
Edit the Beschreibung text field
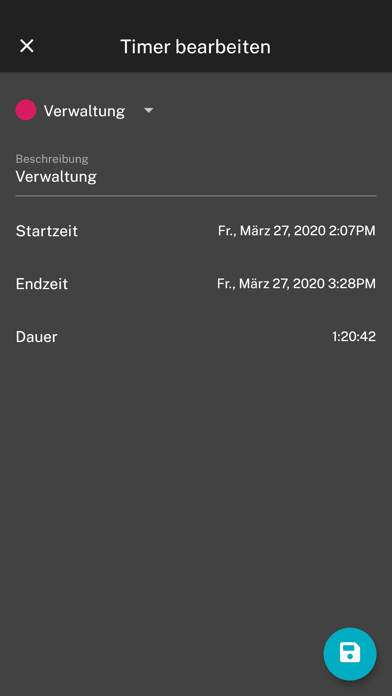click(196, 174)
